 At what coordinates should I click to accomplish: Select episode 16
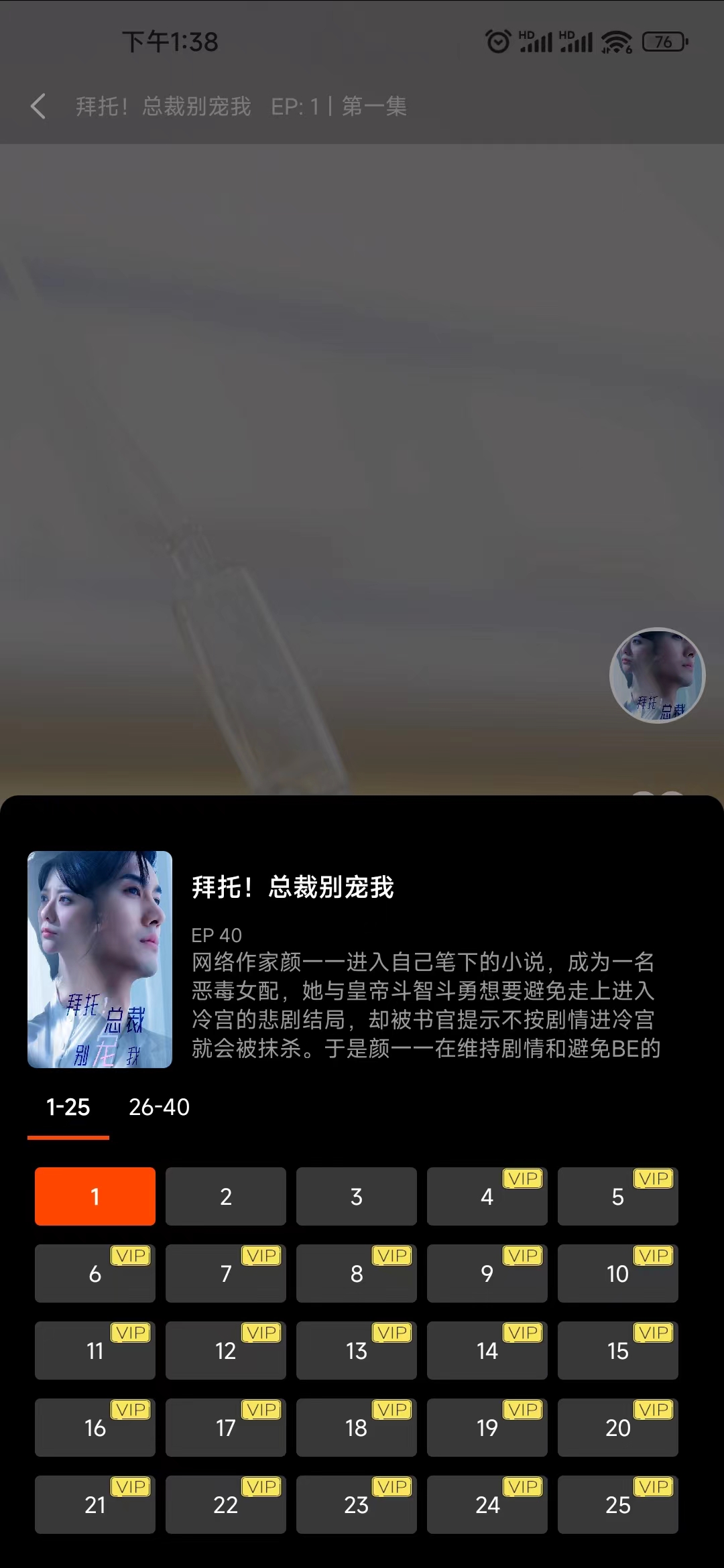(x=95, y=1427)
